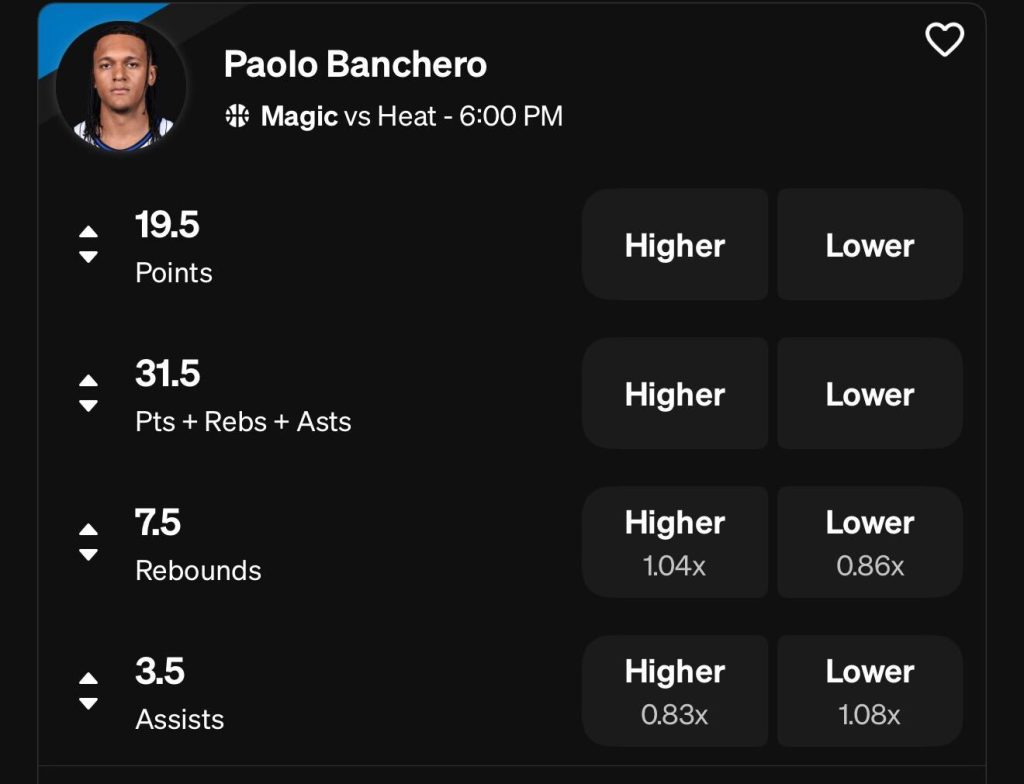This screenshot has width=1024, height=784.
Task: Favorite Paolo Banchero with the heart icon
Action: tap(944, 40)
